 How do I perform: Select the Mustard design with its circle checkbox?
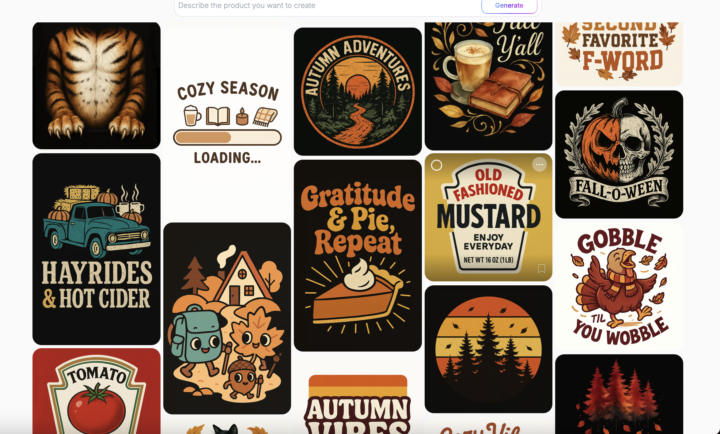coord(437,165)
